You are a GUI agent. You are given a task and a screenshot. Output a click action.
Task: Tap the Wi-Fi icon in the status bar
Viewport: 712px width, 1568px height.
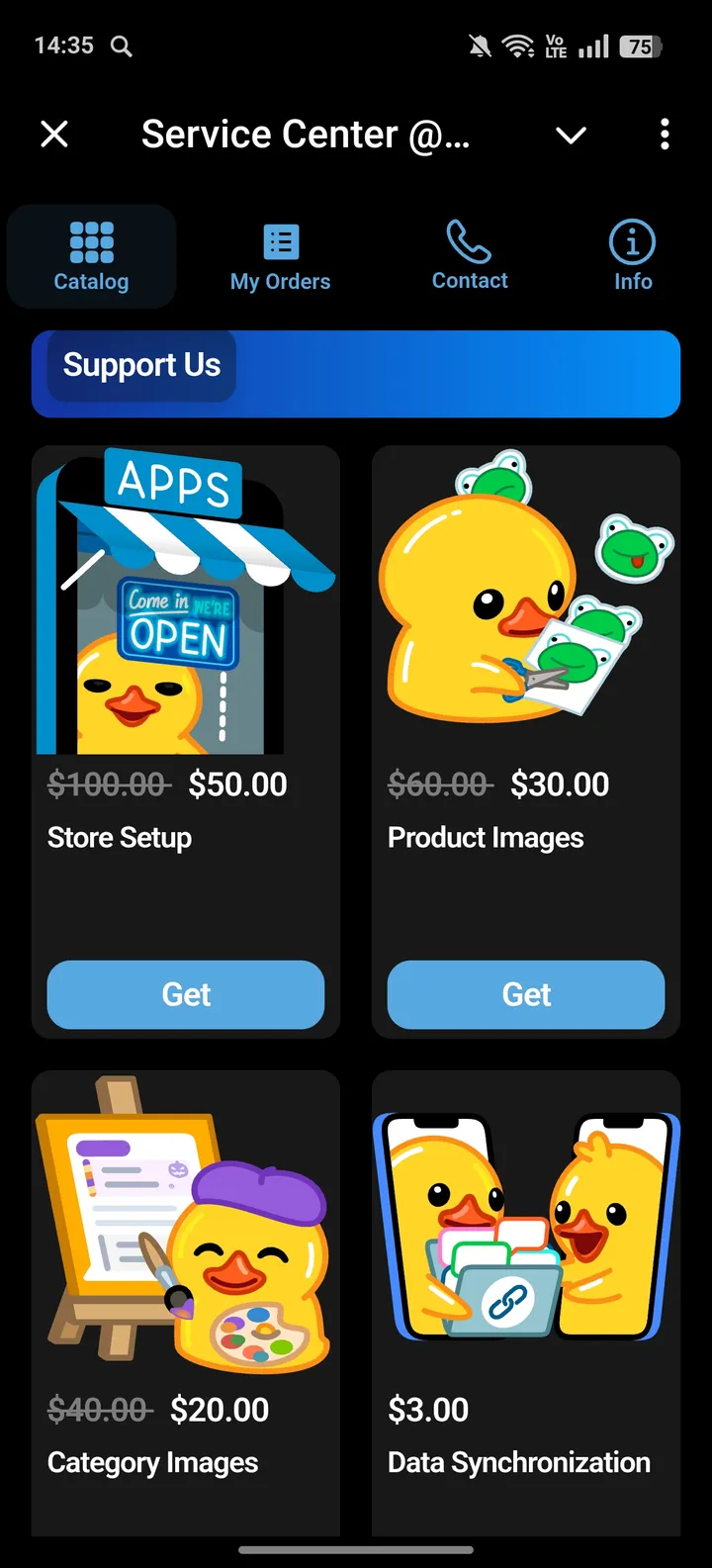(518, 45)
